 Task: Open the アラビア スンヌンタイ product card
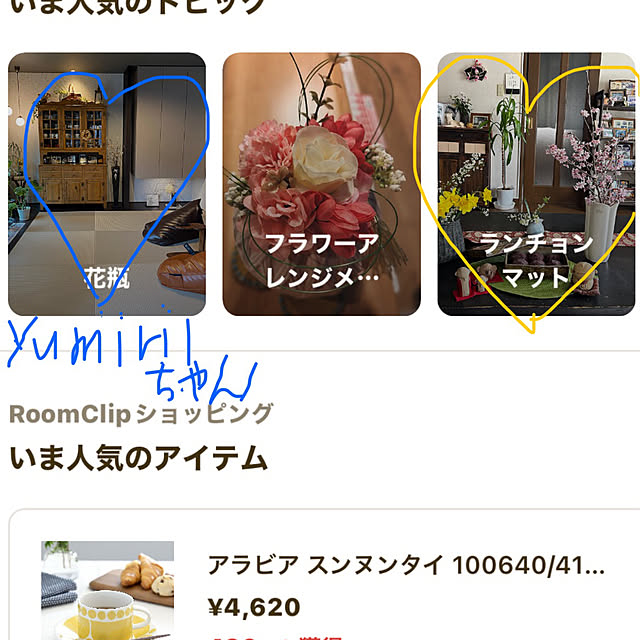pos(330,585)
